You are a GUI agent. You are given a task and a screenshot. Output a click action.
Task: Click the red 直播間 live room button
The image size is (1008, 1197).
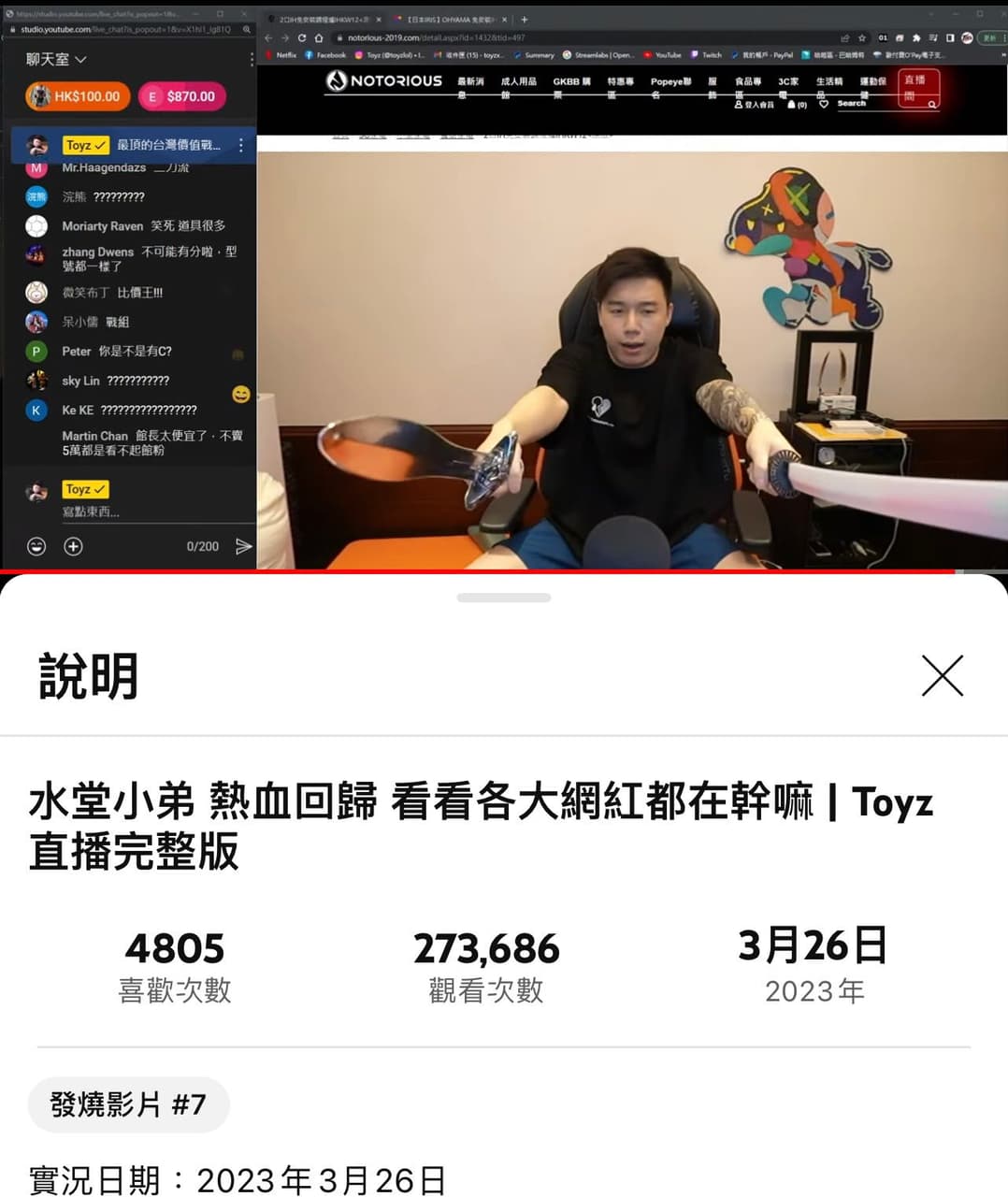pyautogui.click(x=918, y=89)
